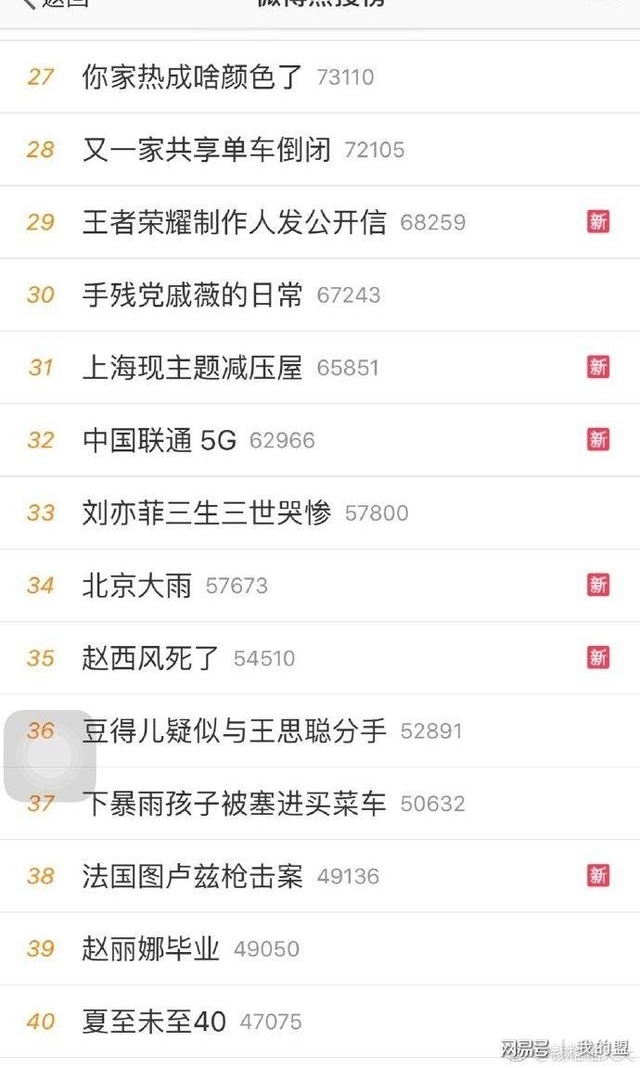
Task: Open topic 刘亦菲三生三世哭惨
Action: coord(206,513)
